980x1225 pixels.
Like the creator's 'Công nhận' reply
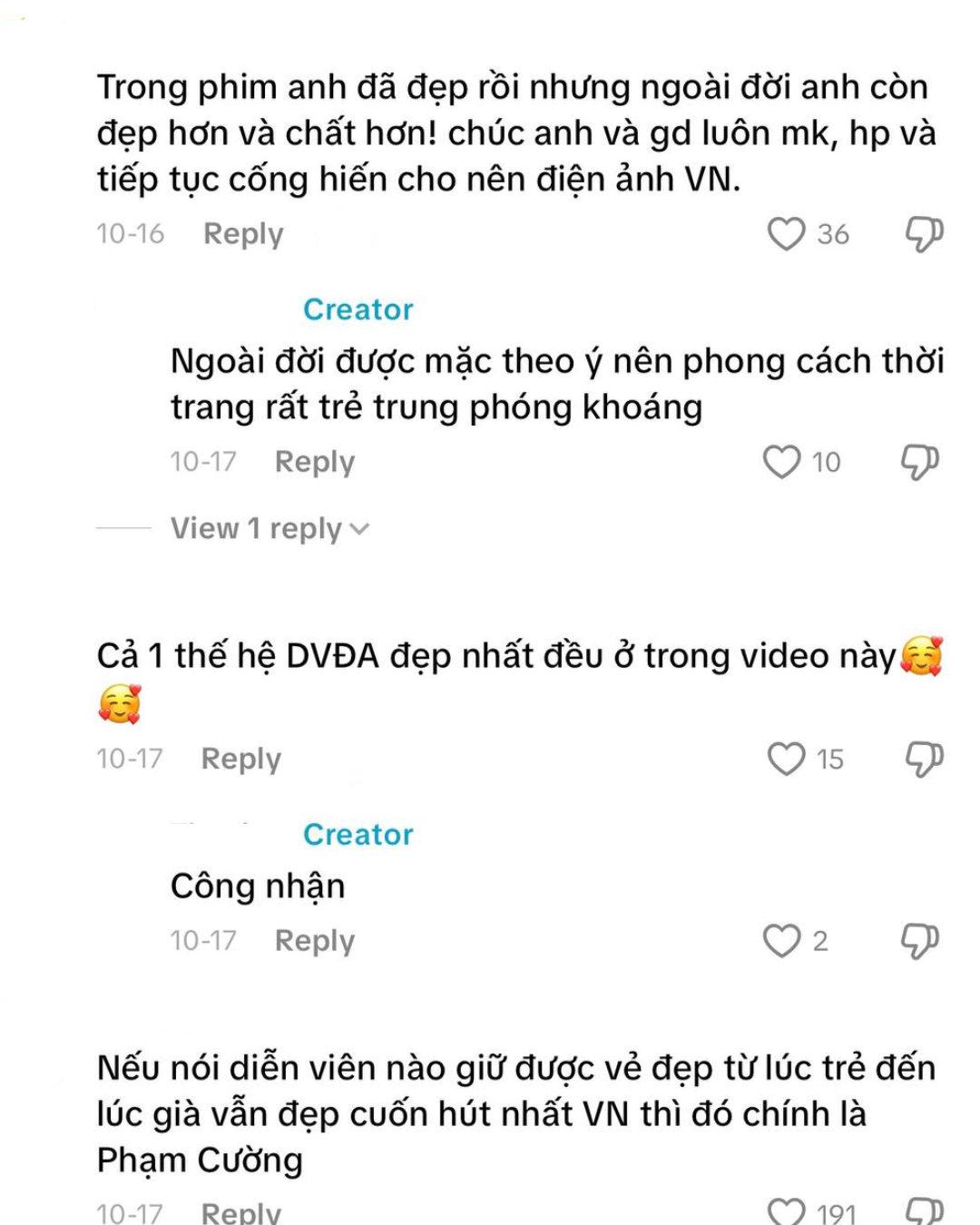coord(781,941)
